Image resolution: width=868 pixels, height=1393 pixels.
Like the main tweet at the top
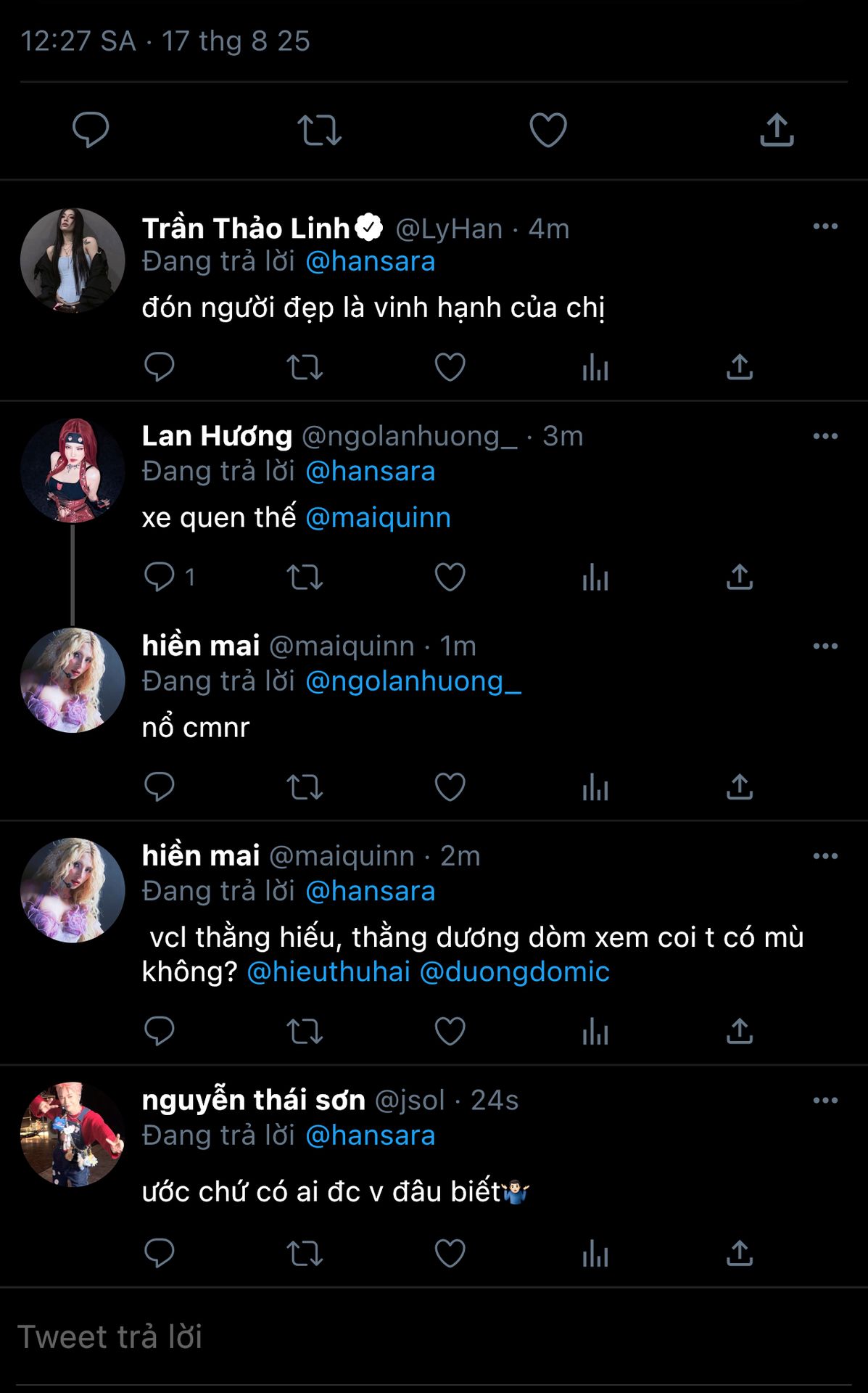547,131
